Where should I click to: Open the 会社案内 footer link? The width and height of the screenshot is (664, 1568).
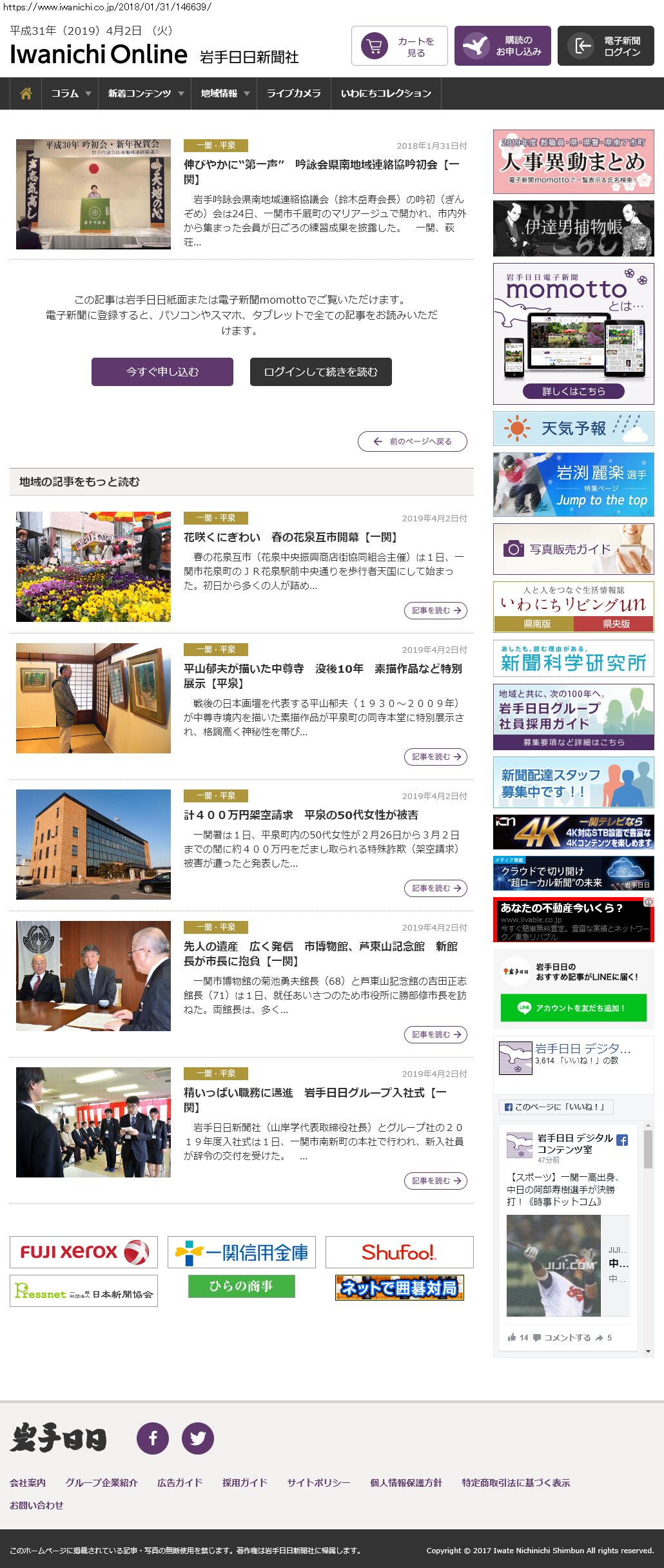pyautogui.click(x=28, y=1482)
